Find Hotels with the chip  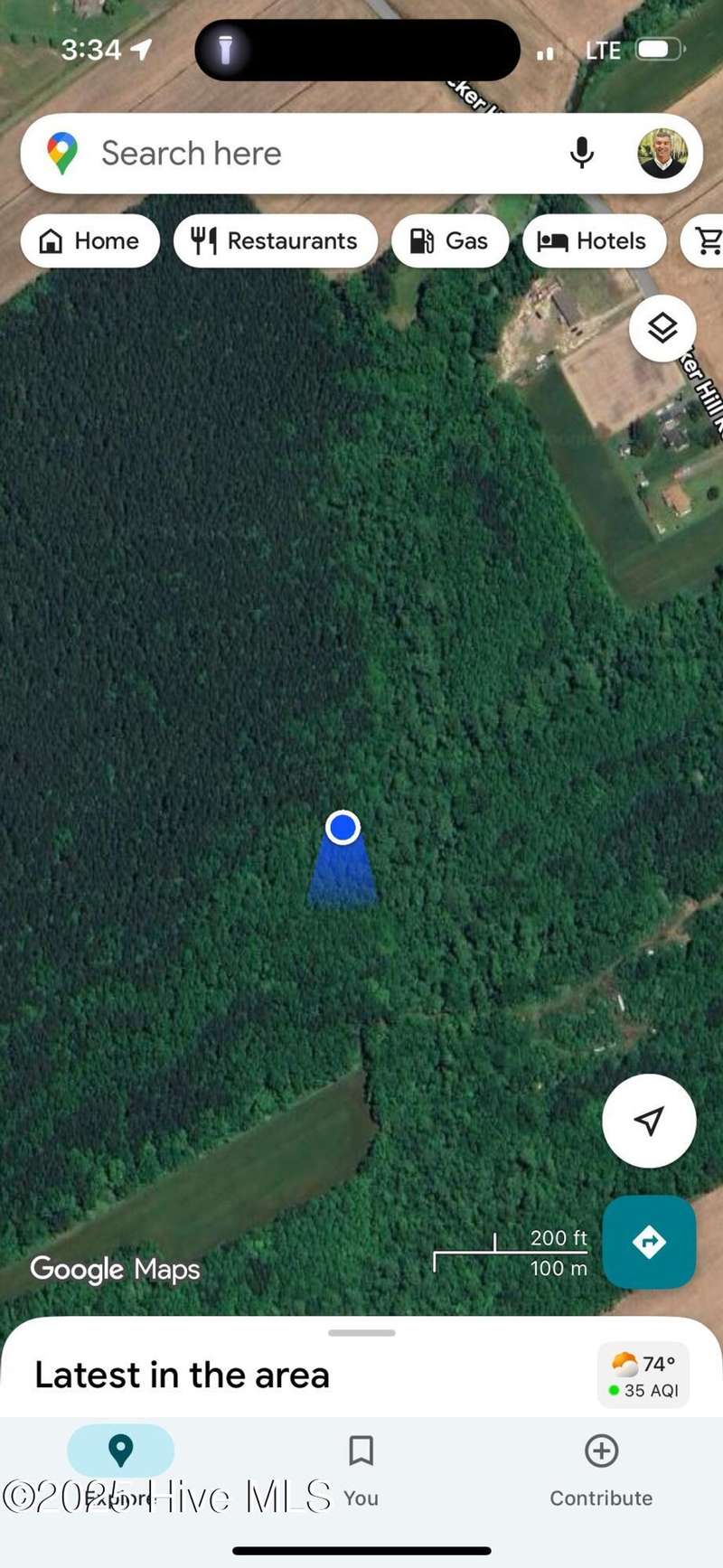click(594, 241)
